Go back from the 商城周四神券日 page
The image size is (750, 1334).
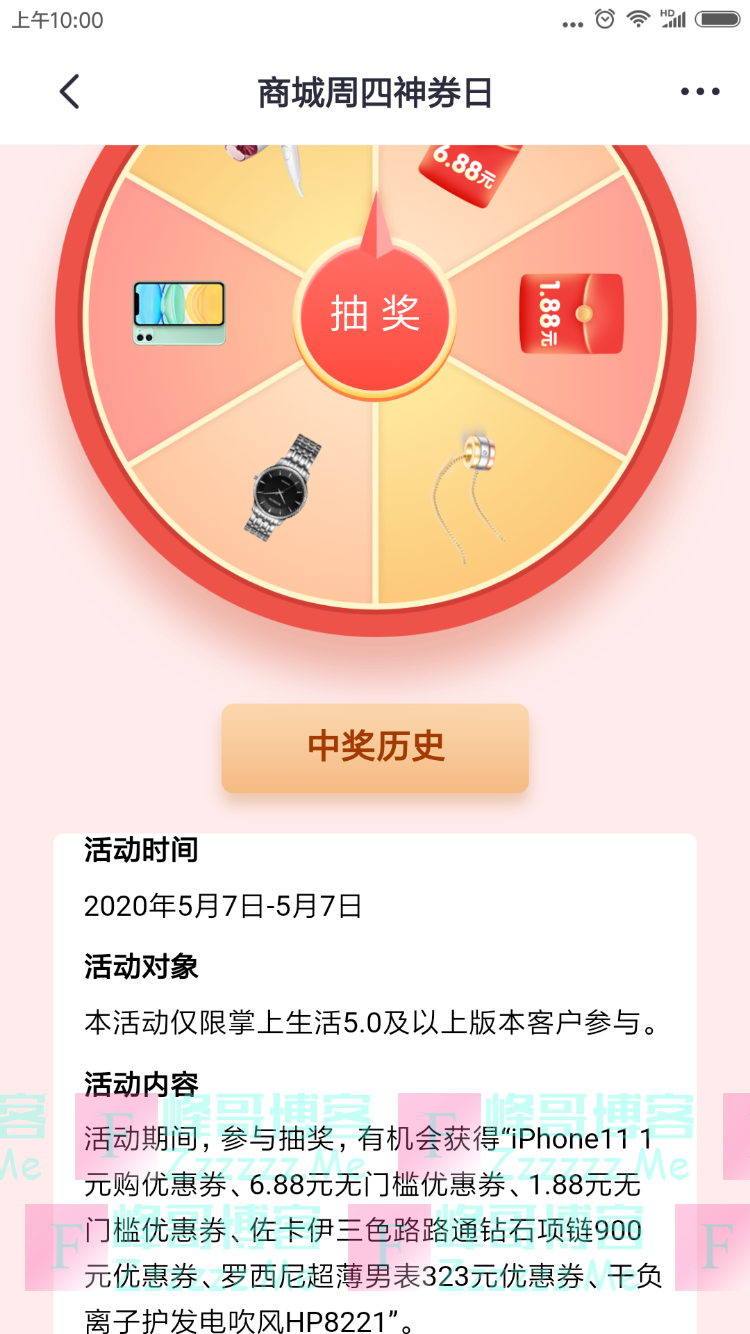69,92
